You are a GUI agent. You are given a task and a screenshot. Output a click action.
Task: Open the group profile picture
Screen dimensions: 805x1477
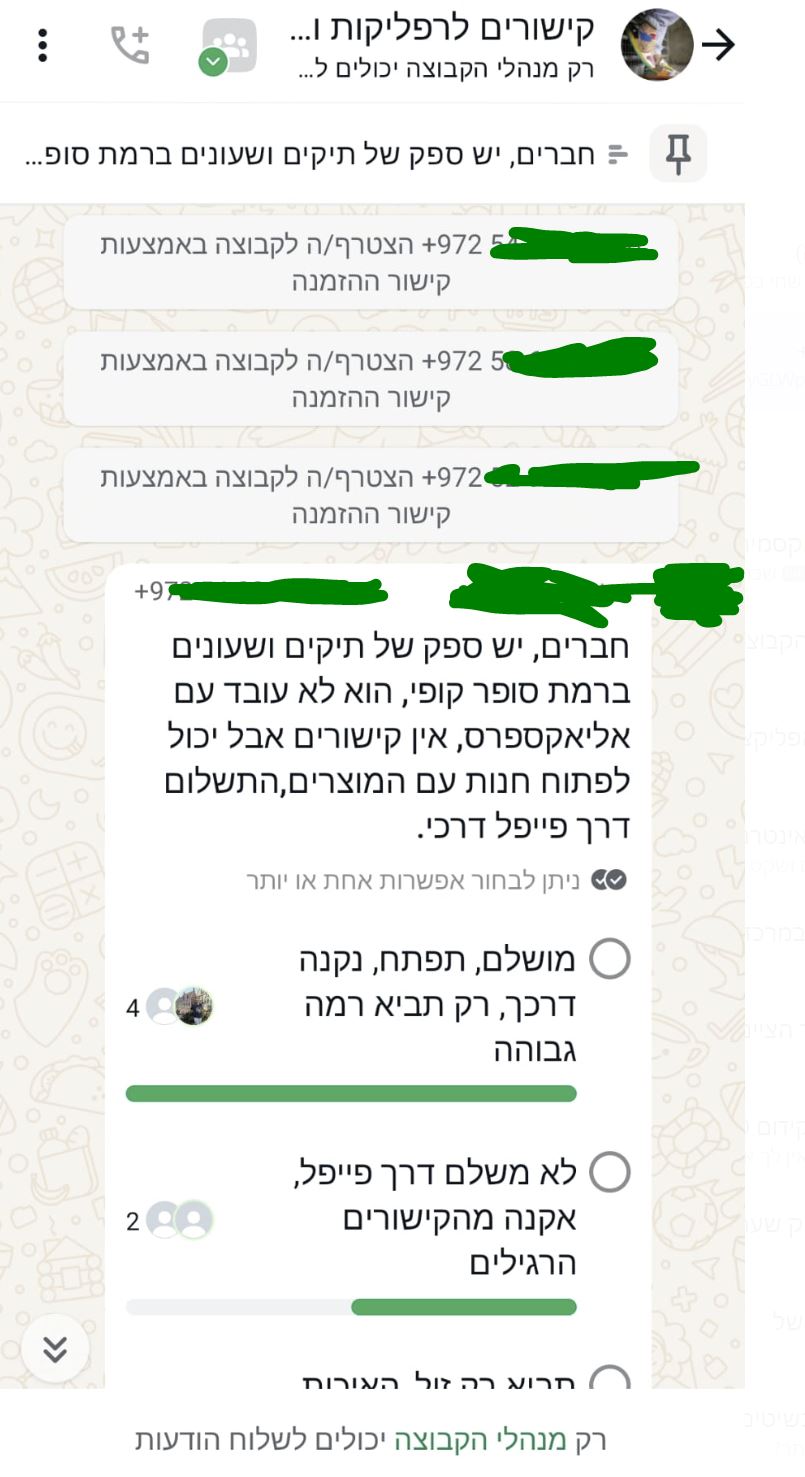click(x=657, y=45)
